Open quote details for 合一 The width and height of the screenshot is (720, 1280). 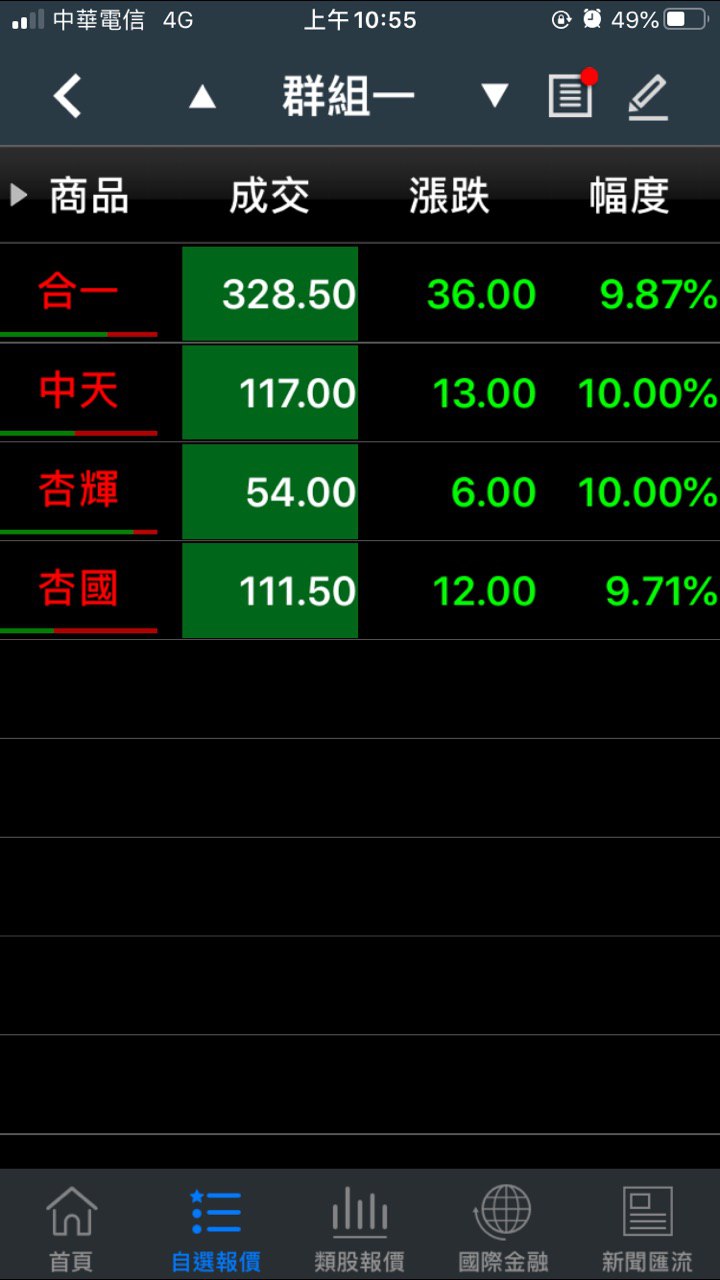coord(79,294)
